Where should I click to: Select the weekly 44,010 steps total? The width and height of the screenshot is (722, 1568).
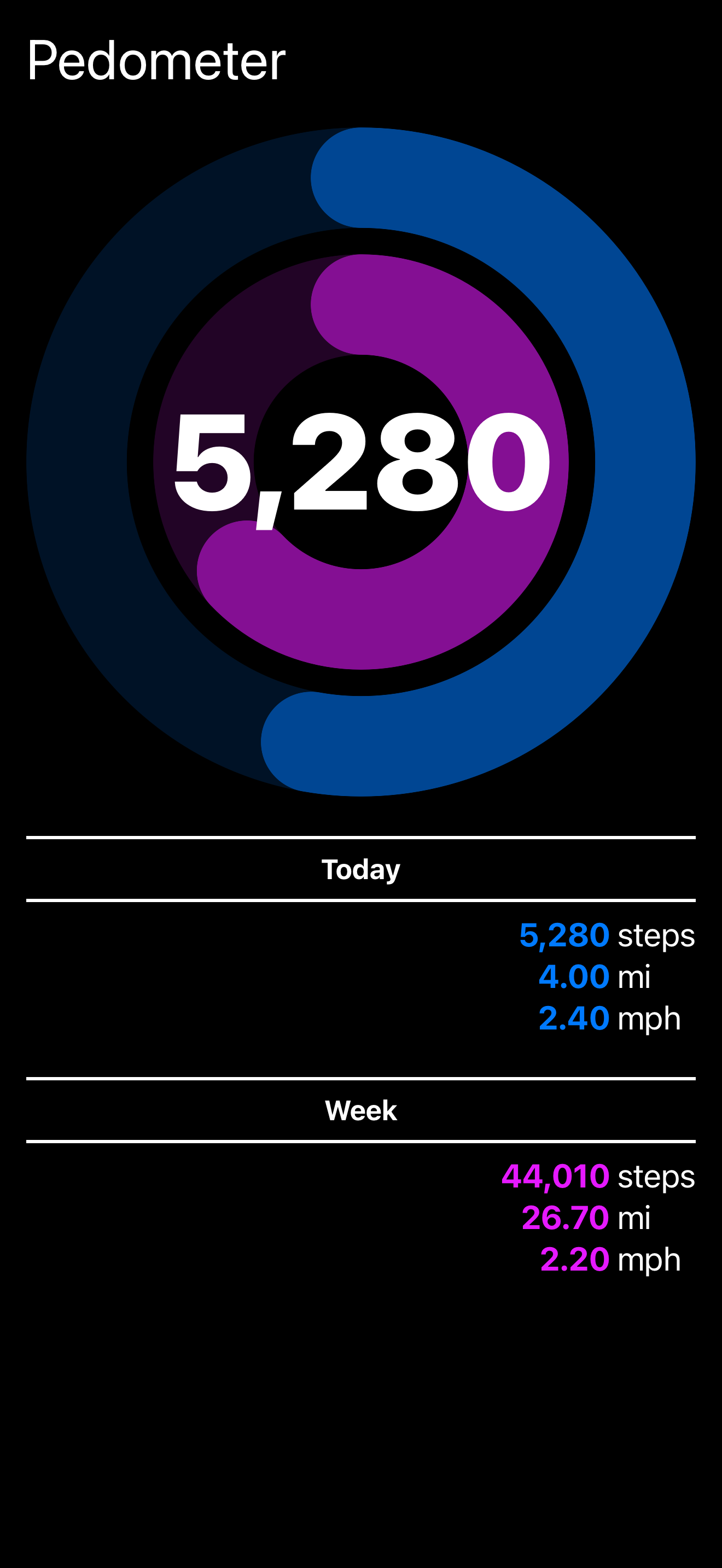554,1175
